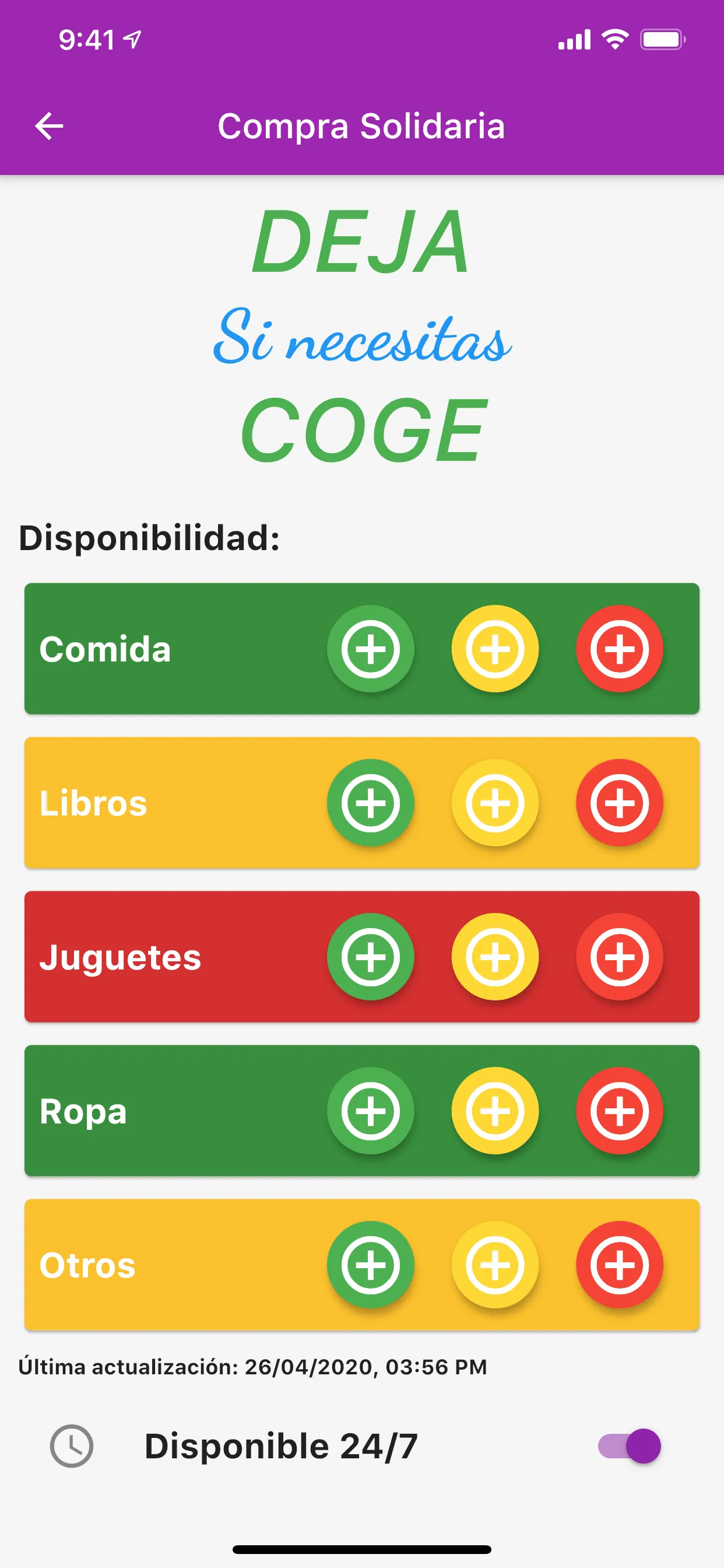Tap the green plus button for Comida
The width and height of the screenshot is (724, 1568).
tap(371, 649)
